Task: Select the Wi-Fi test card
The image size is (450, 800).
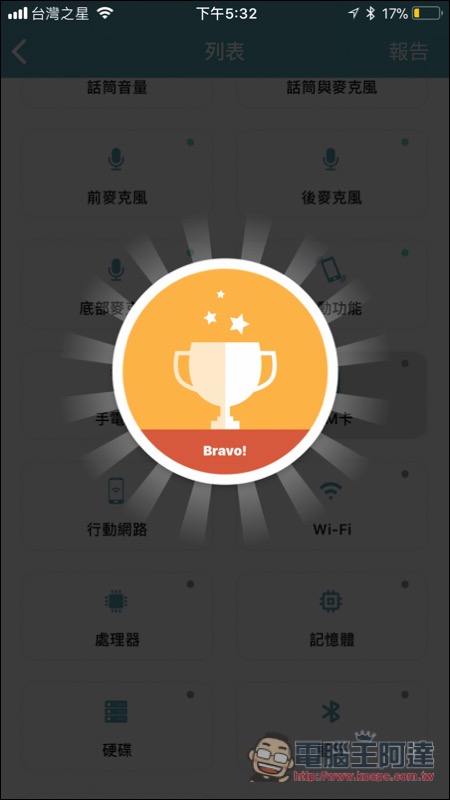Action: point(332,506)
